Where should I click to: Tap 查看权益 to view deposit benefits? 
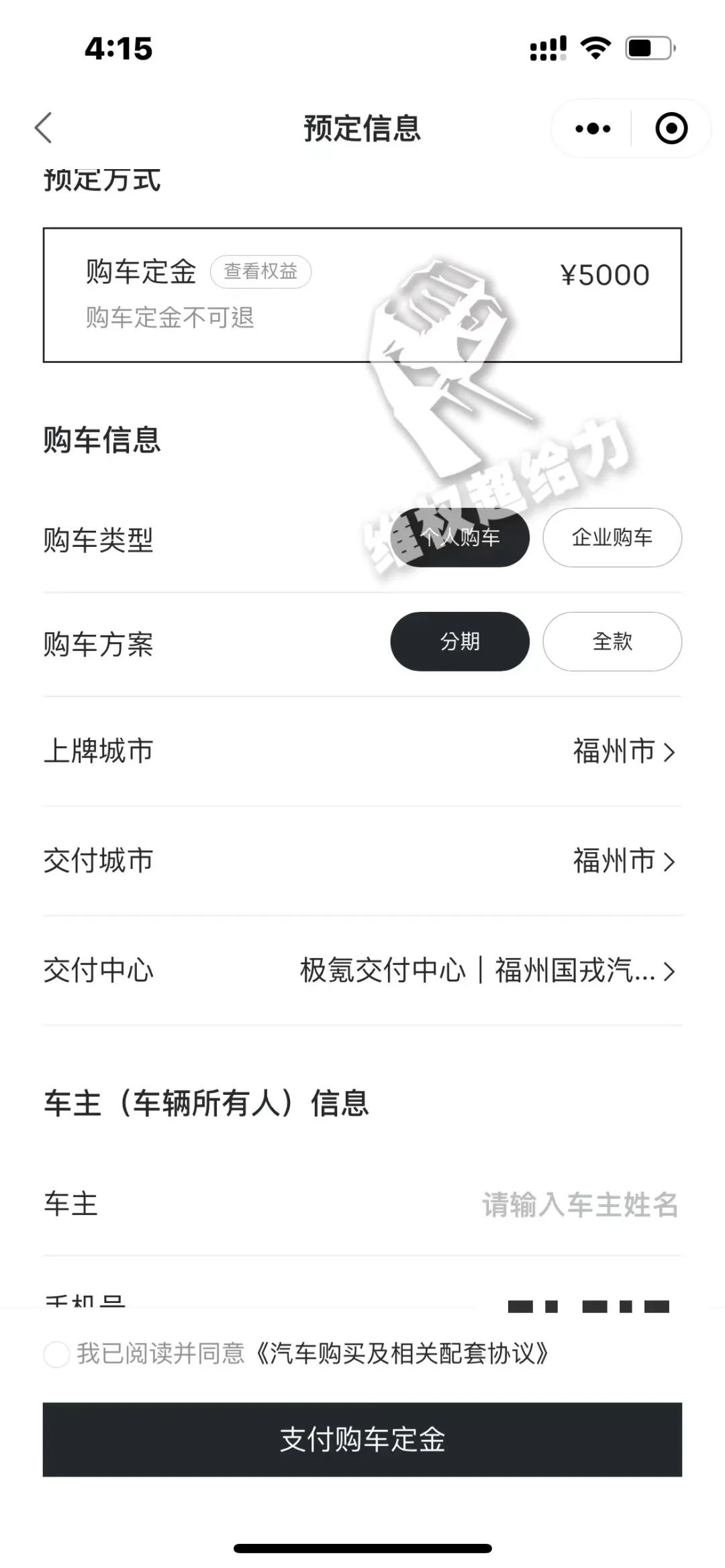(260, 272)
